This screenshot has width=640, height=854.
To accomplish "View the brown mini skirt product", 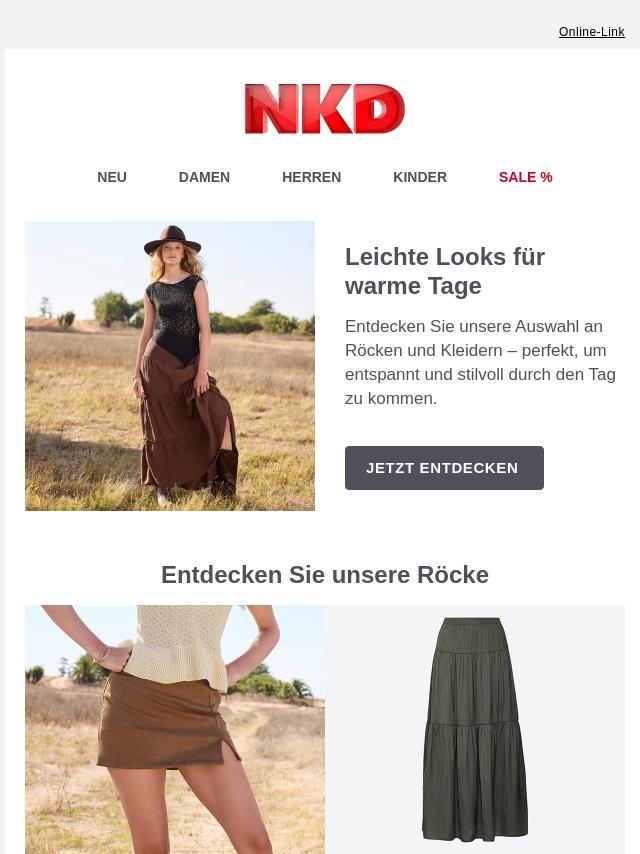I will click(175, 729).
